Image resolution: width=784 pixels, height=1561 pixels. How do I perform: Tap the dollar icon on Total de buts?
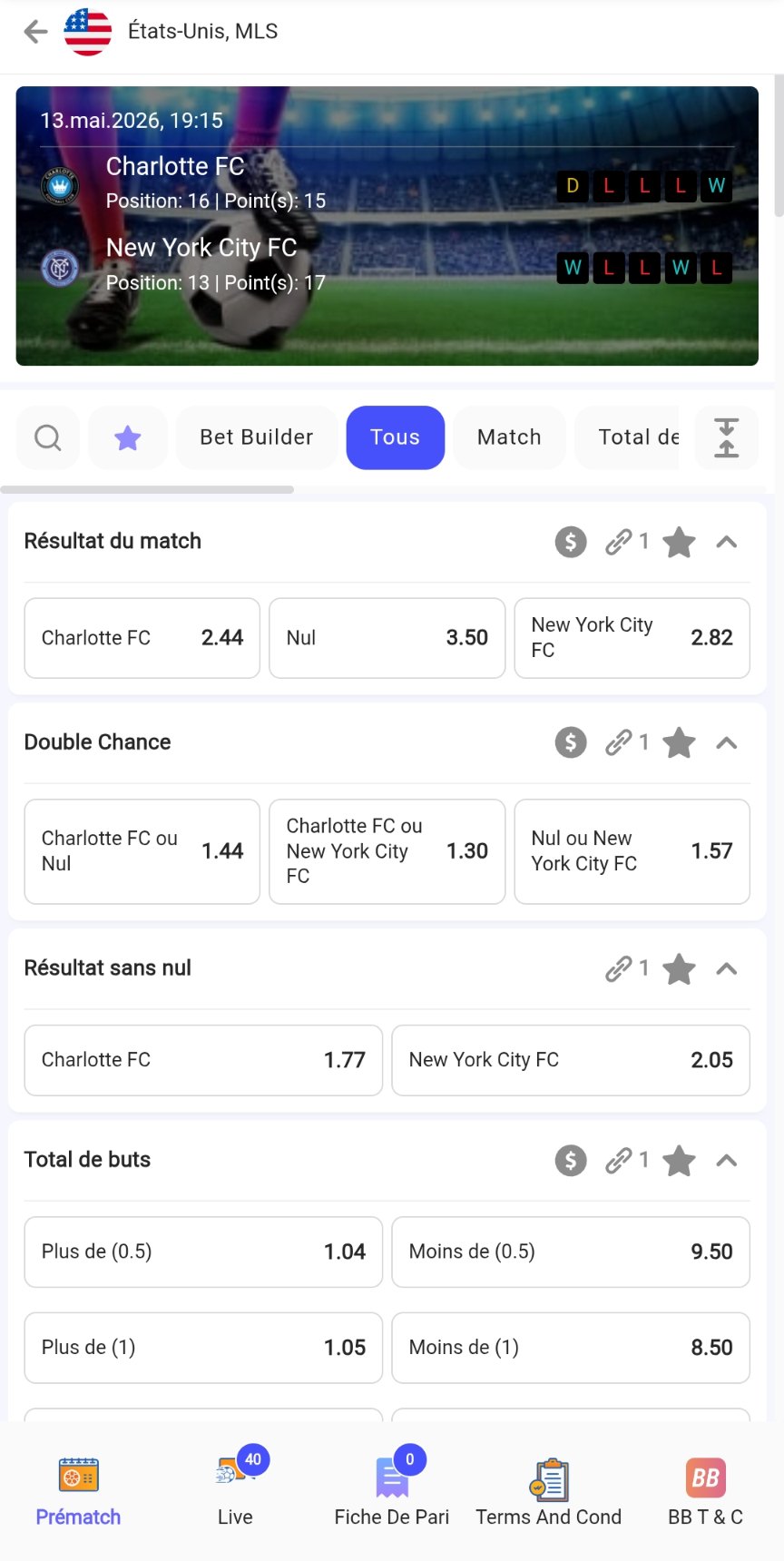pos(571,1161)
